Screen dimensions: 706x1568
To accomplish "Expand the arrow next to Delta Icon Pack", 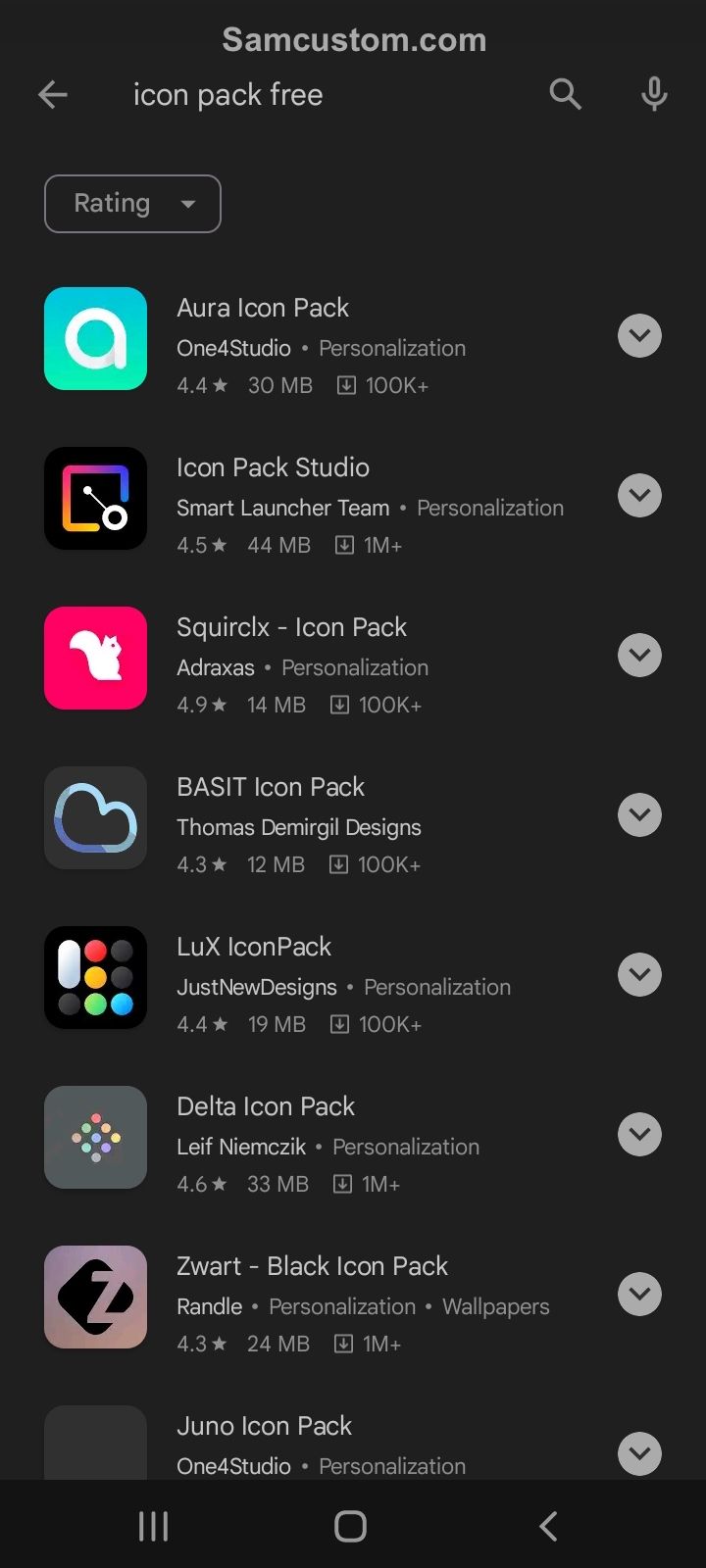I will (x=639, y=1135).
